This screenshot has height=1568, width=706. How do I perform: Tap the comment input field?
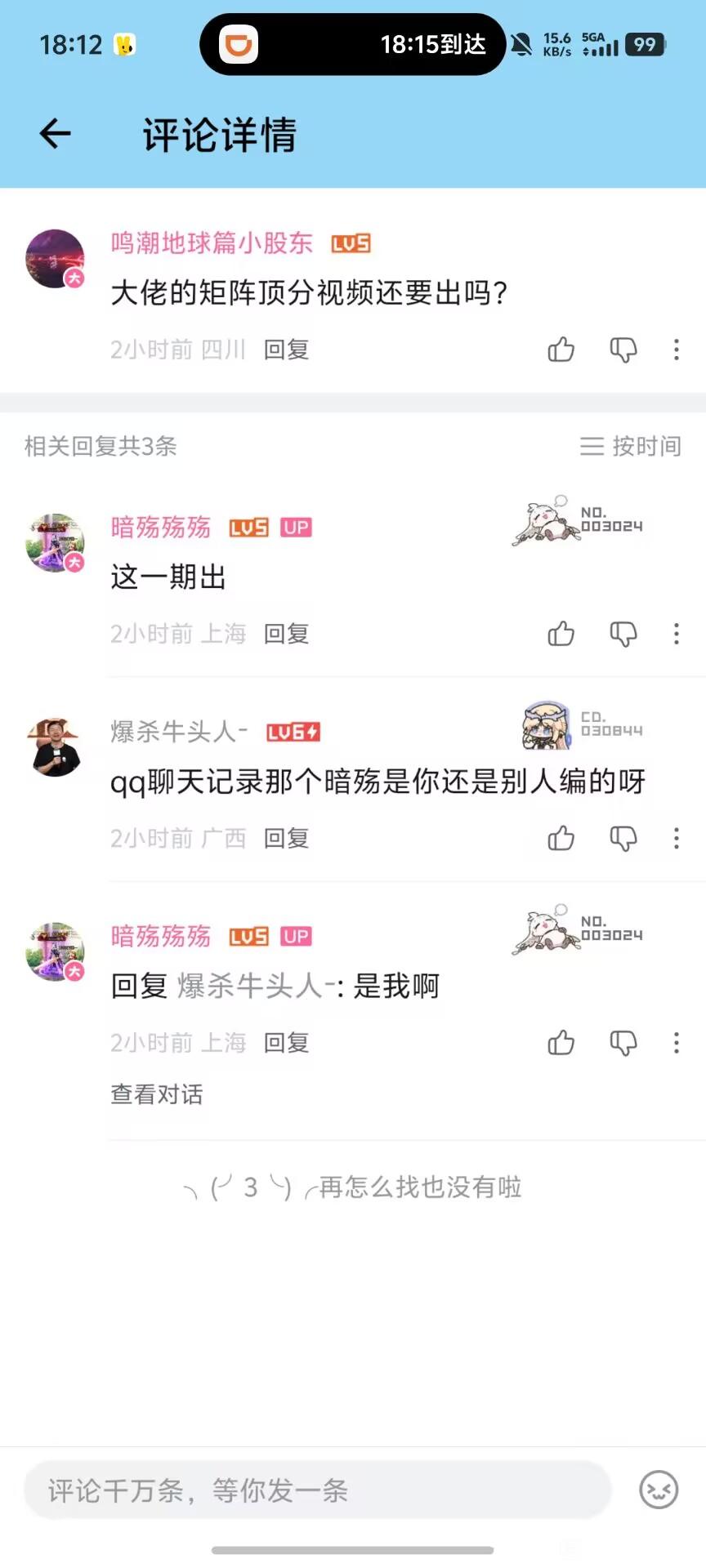(x=318, y=1490)
